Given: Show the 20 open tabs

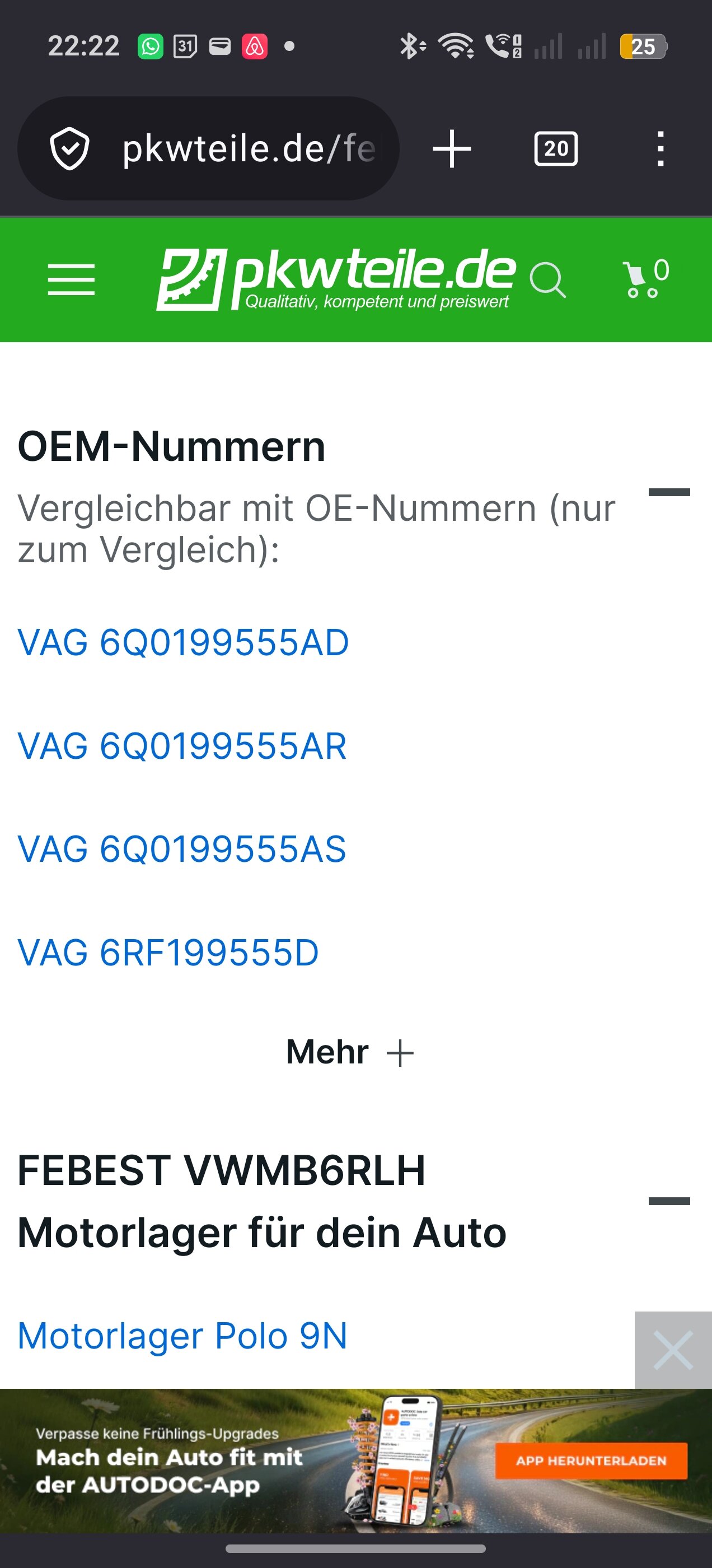Looking at the screenshot, I should point(556,148).
